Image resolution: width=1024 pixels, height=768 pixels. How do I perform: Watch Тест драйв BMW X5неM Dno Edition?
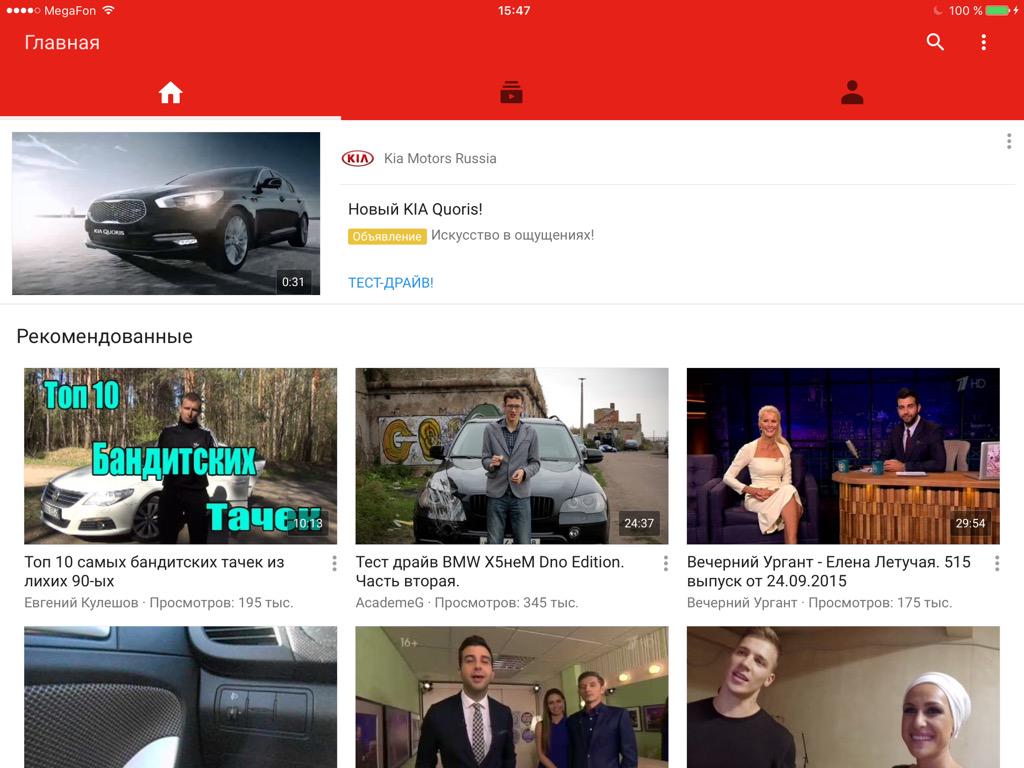(x=511, y=456)
